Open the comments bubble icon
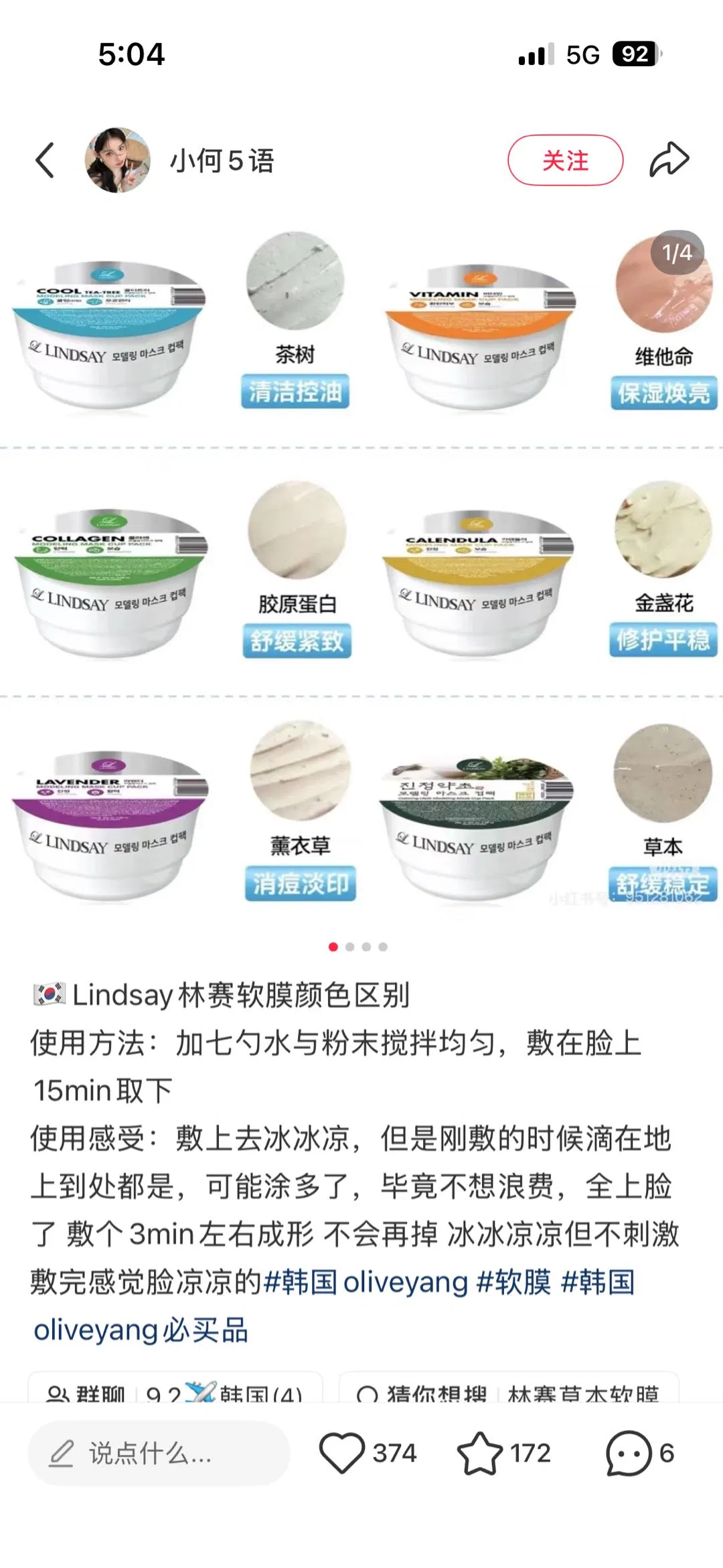Screen dimensions: 723x1568 tap(628, 1454)
